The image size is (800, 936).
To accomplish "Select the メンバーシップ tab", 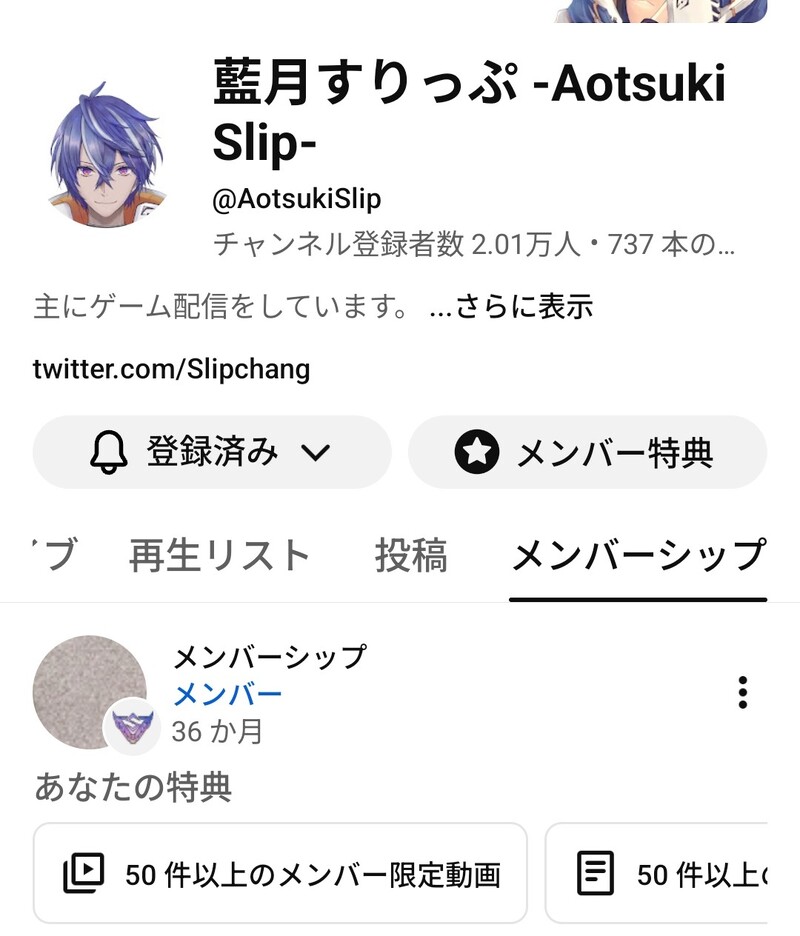I will (638, 556).
